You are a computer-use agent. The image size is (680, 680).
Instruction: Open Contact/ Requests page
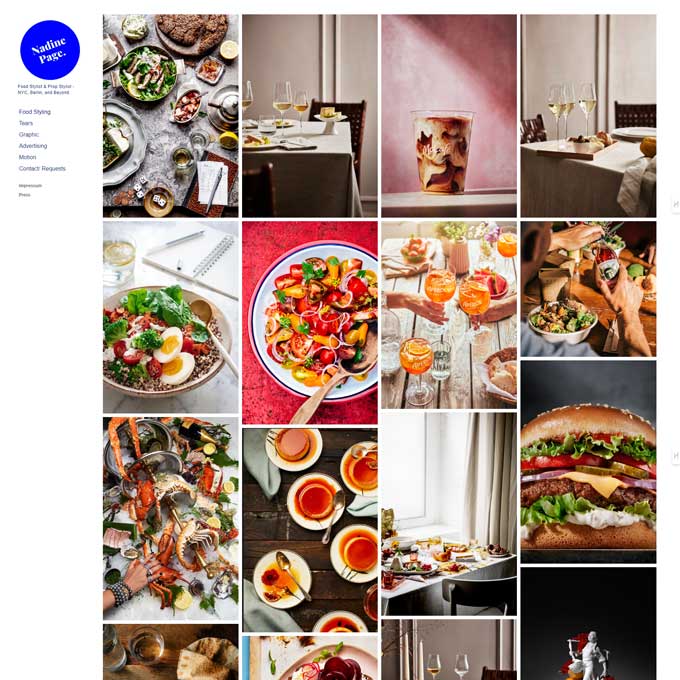click(x=42, y=168)
